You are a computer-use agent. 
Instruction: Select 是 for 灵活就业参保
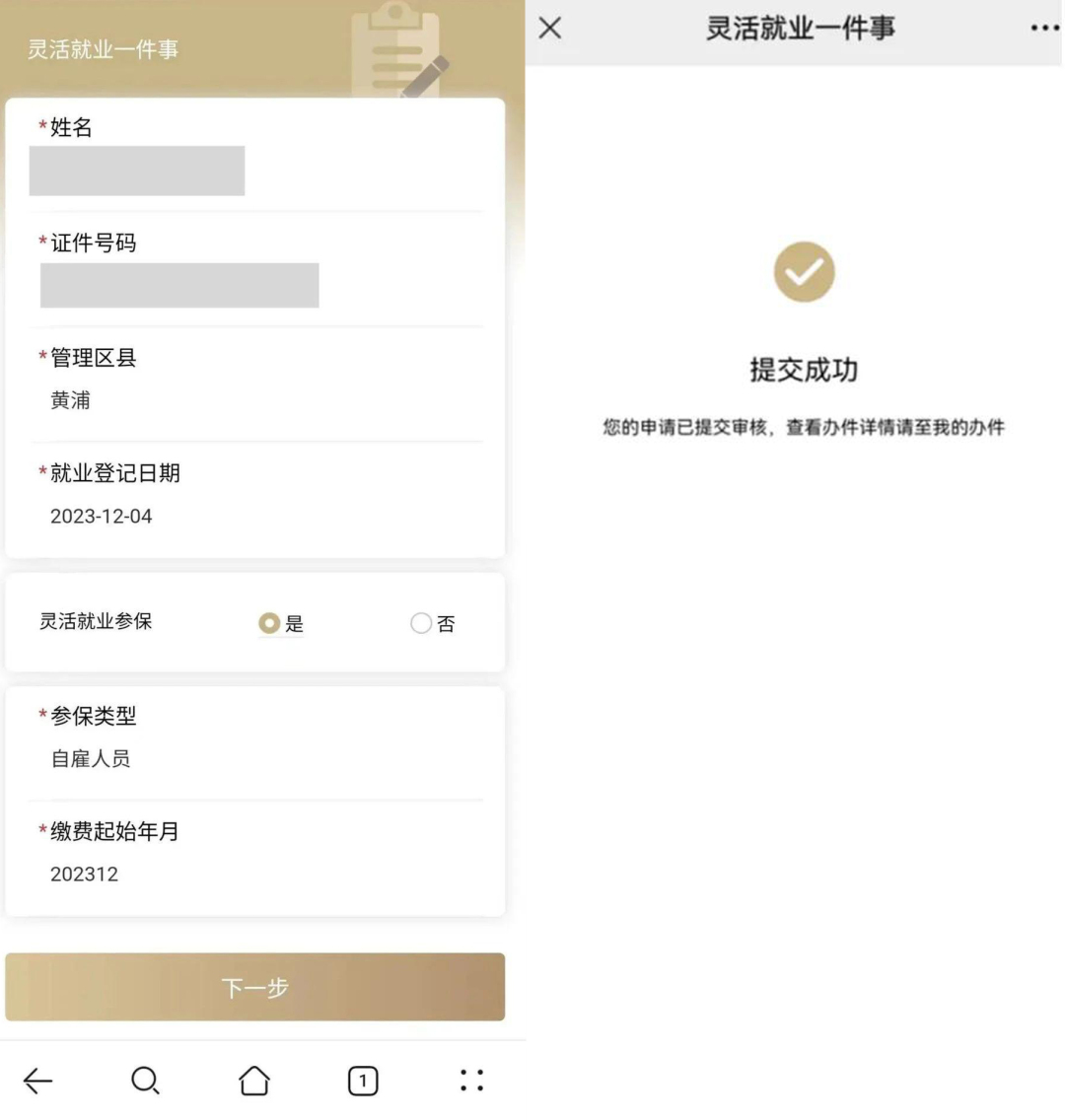coord(269,623)
